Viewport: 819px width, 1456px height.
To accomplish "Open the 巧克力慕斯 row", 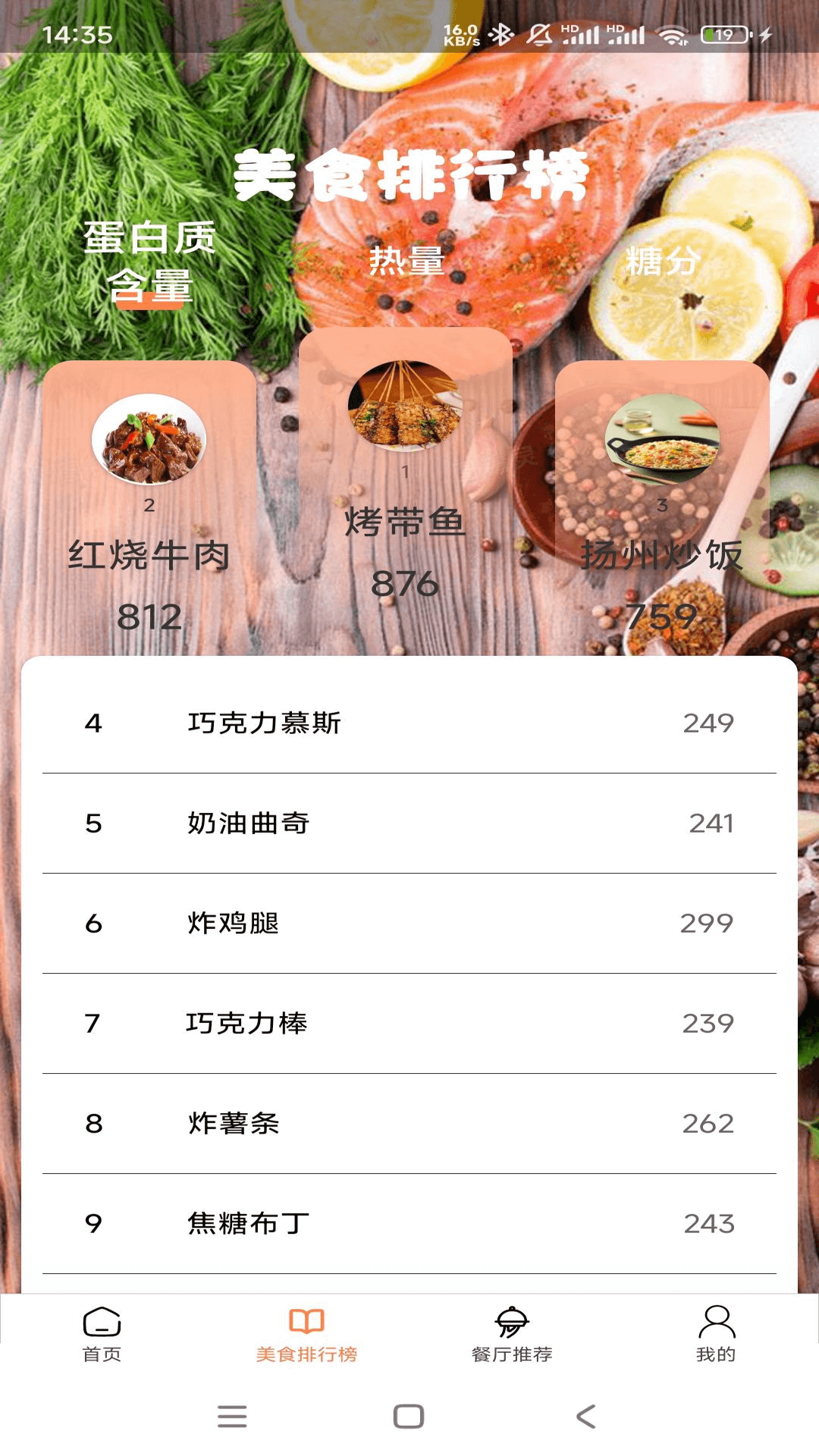I will [x=409, y=723].
